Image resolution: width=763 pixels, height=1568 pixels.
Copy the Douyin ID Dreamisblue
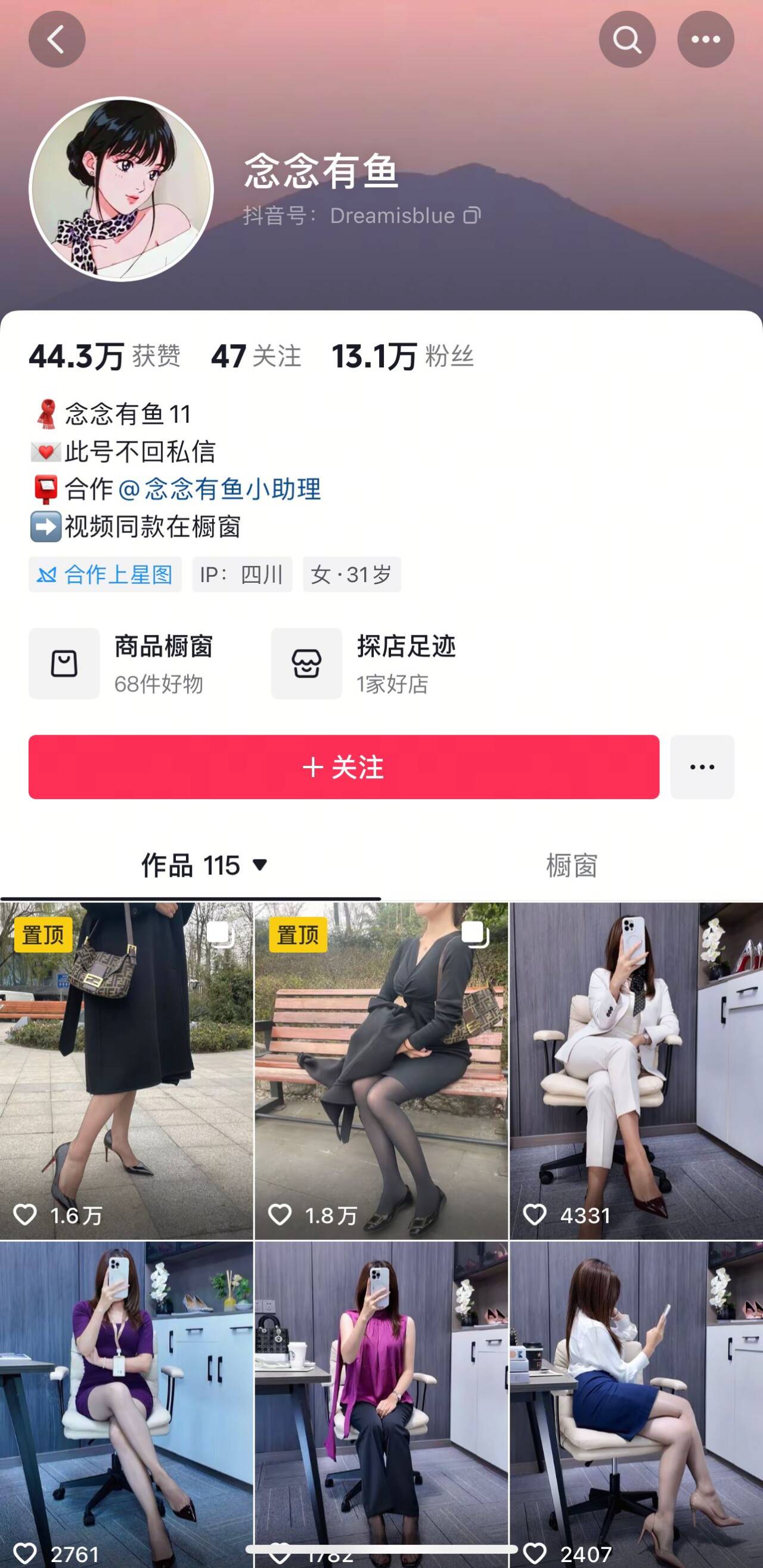coord(472,215)
